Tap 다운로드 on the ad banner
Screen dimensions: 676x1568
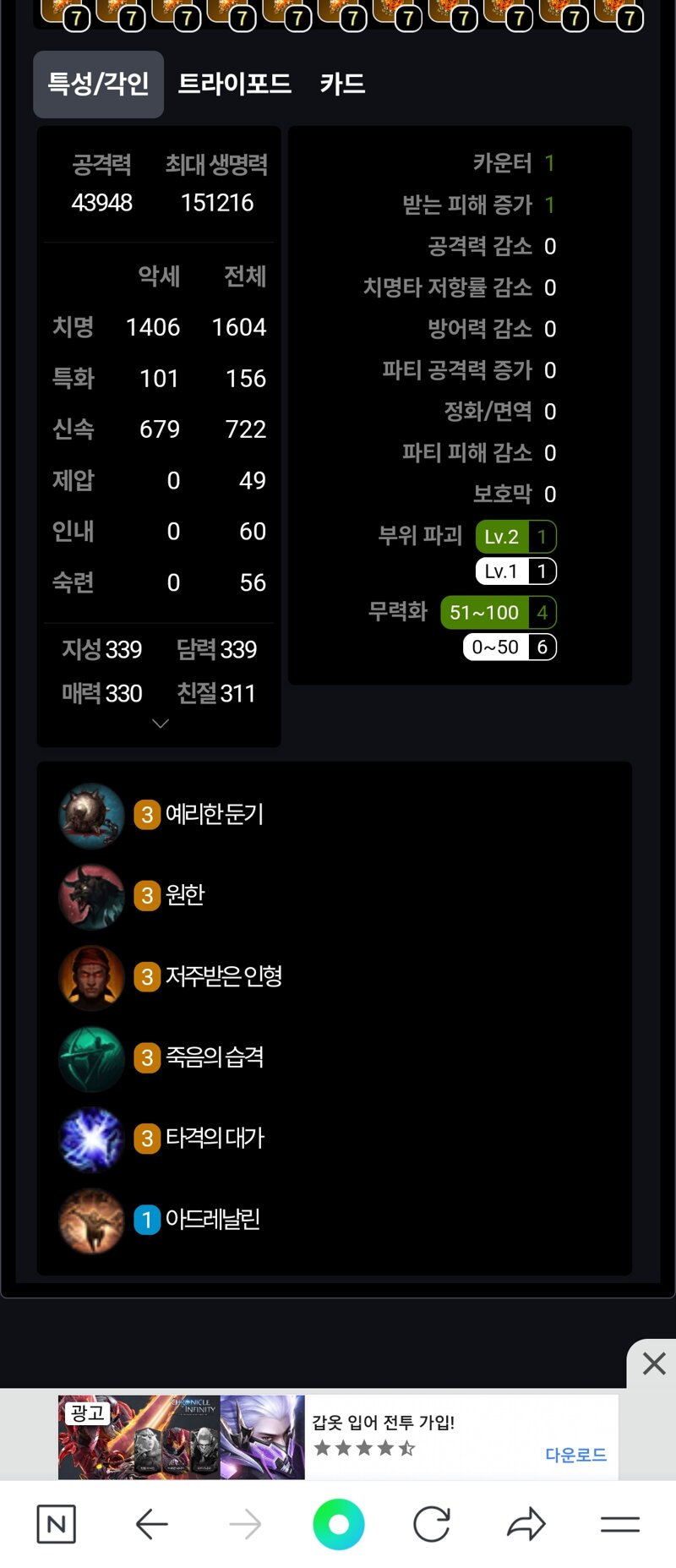[575, 1455]
